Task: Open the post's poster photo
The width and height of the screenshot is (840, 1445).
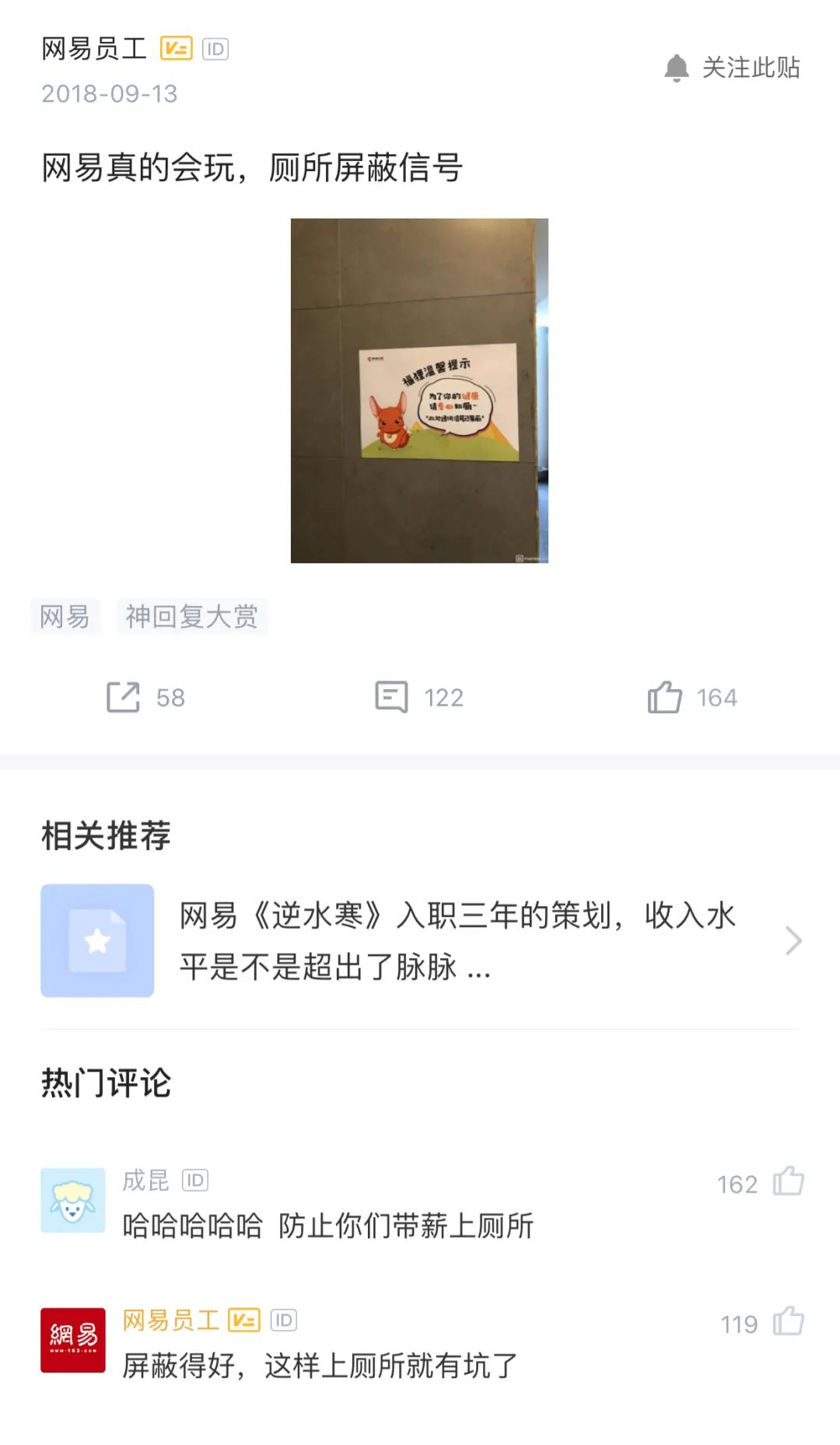Action: point(419,390)
